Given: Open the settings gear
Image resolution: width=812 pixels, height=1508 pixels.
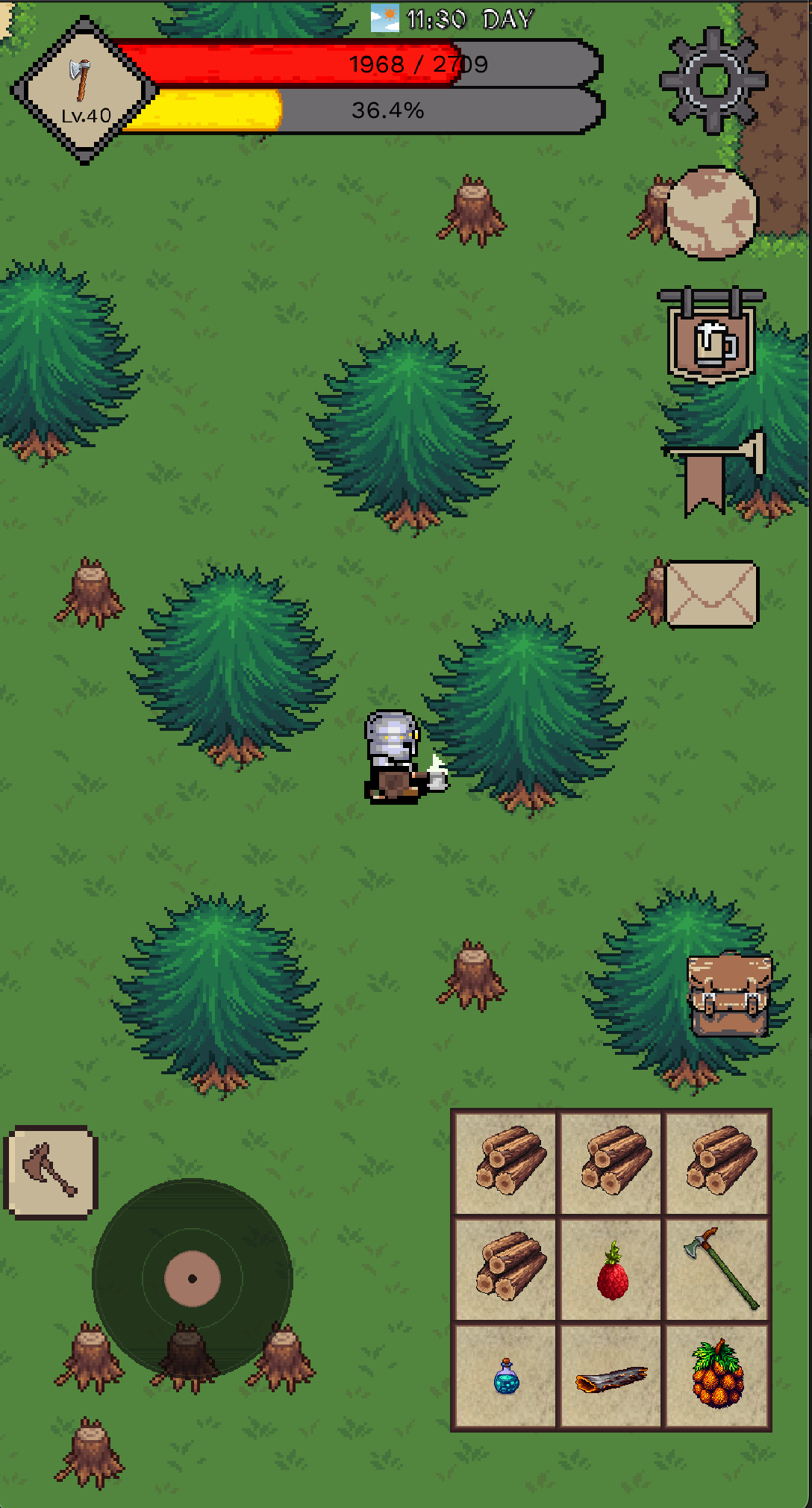Looking at the screenshot, I should tap(712, 80).
